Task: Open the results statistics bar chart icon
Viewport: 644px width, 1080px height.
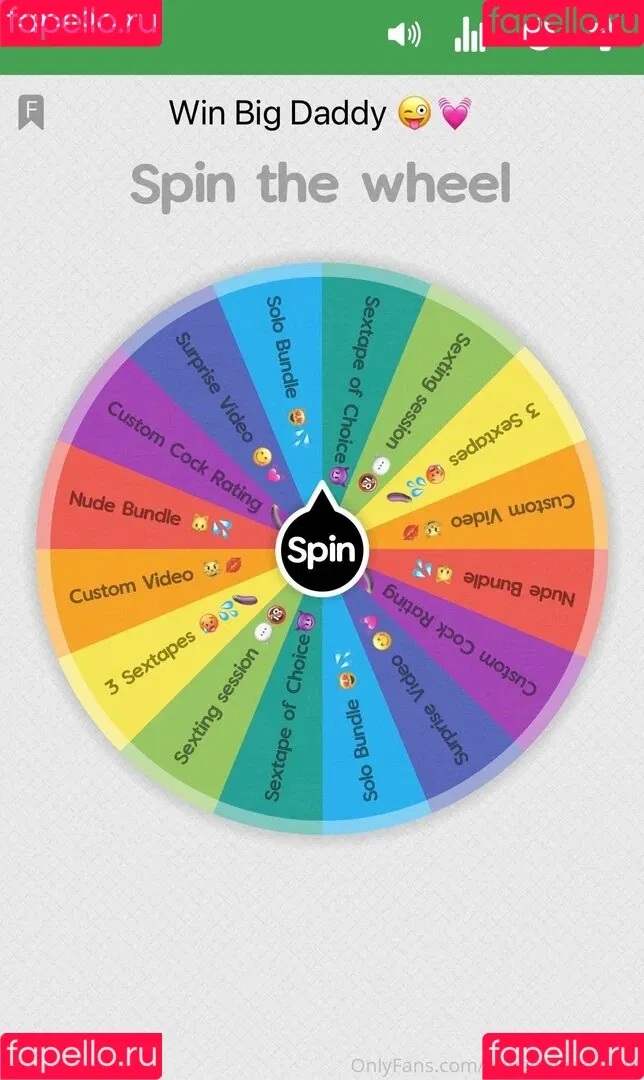Action: (x=467, y=35)
